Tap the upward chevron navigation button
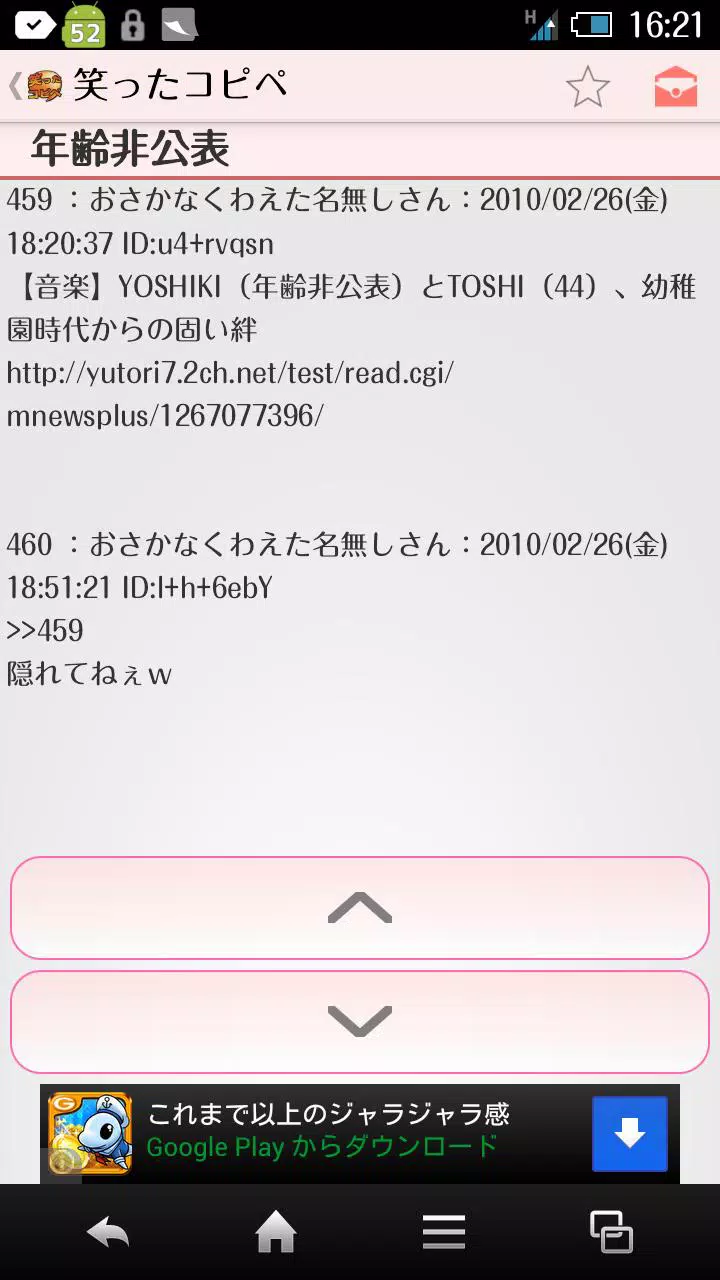Screen dimensions: 720x1280 tap(360, 908)
